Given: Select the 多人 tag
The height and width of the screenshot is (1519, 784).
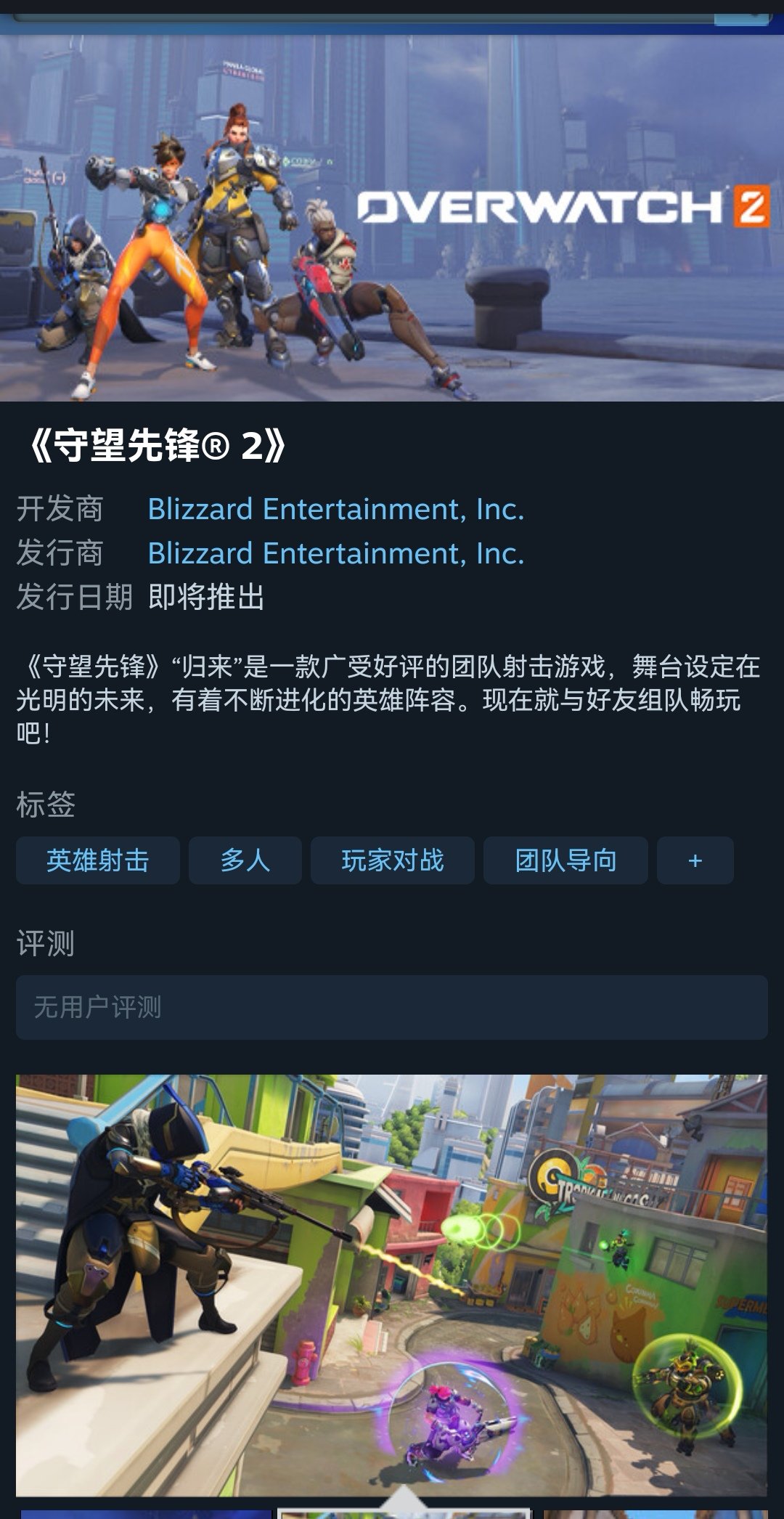Looking at the screenshot, I should [245, 860].
